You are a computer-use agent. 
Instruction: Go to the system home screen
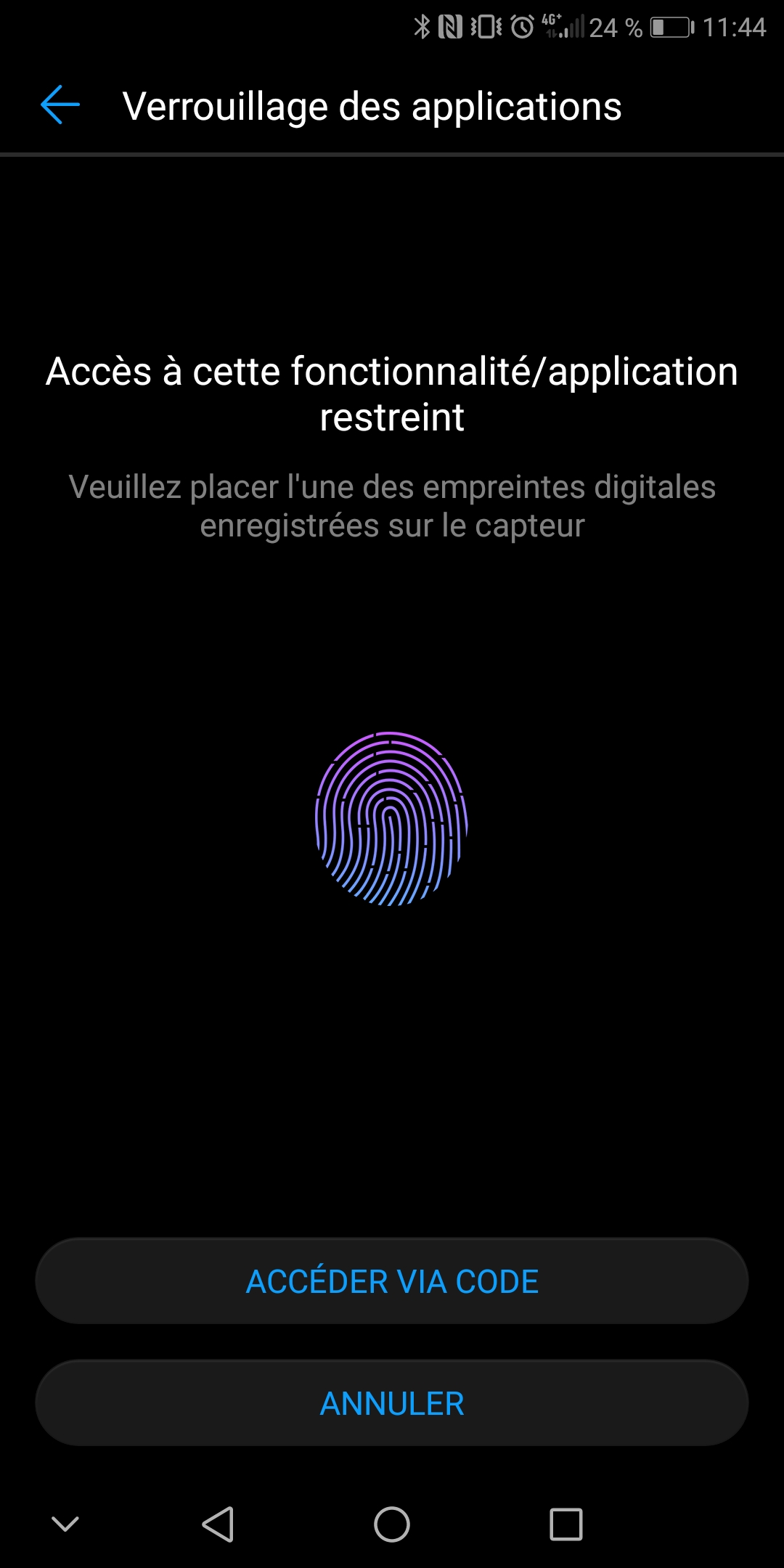click(x=392, y=1524)
